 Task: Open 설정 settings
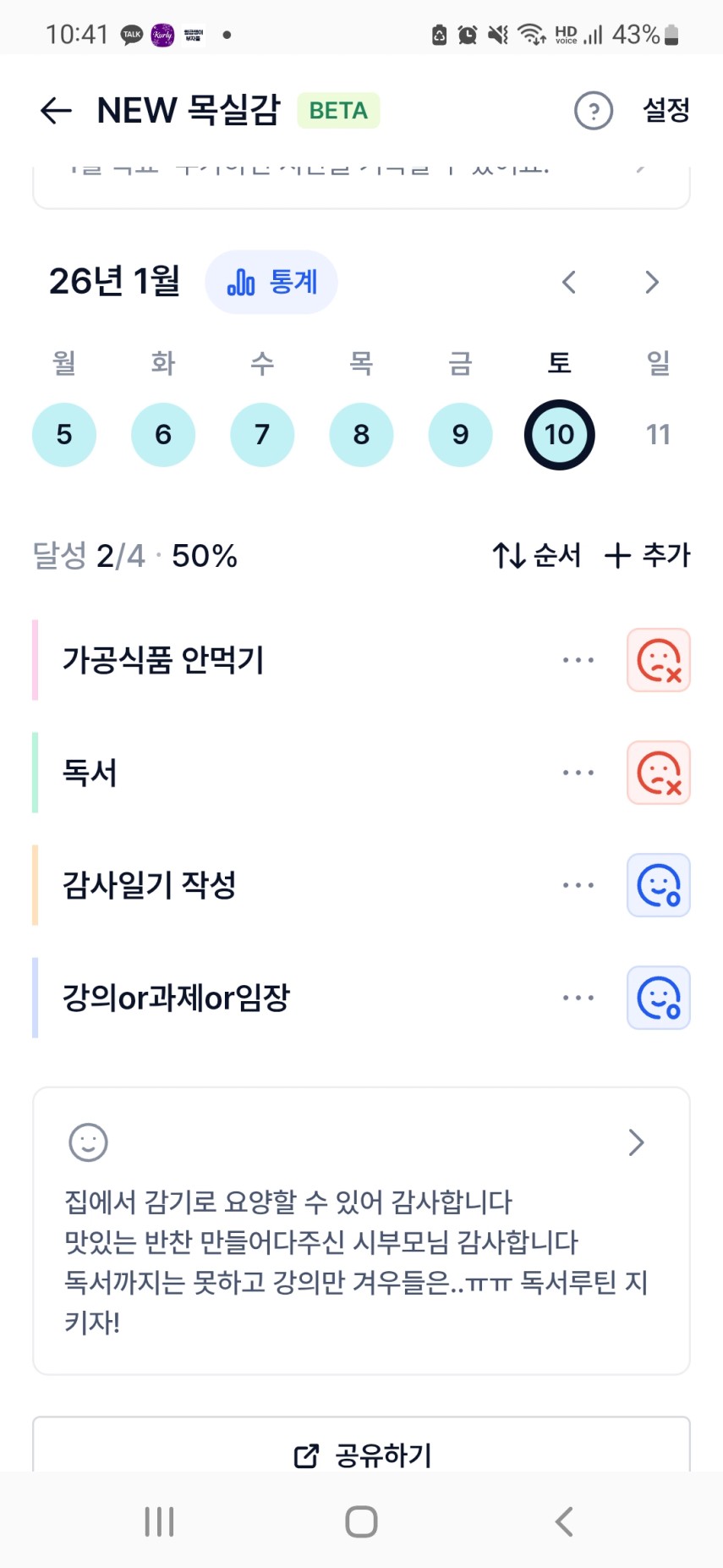(x=666, y=110)
